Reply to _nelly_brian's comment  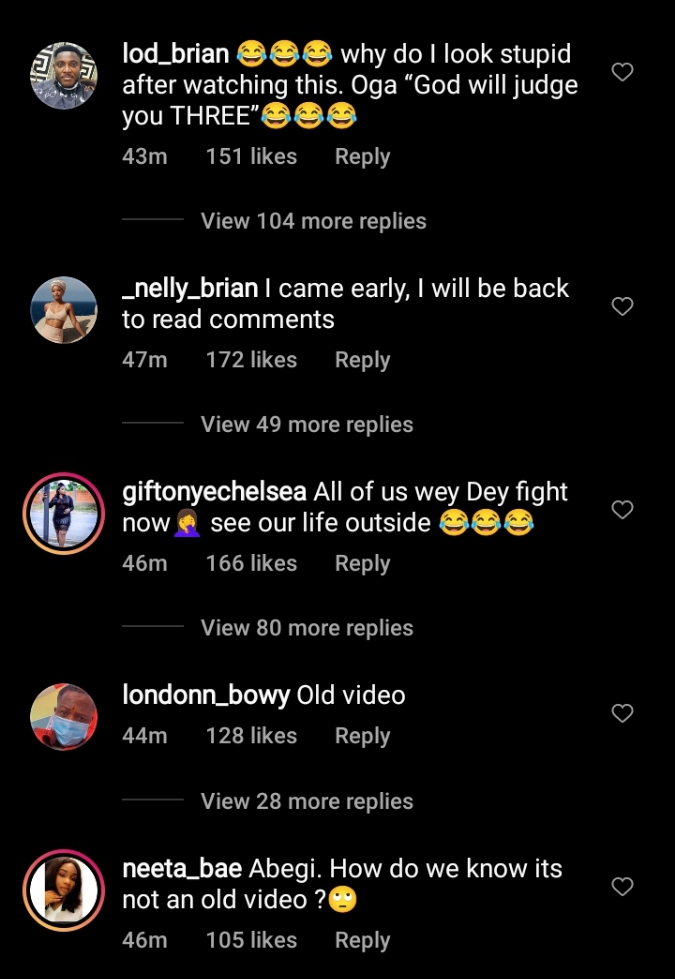(x=362, y=360)
